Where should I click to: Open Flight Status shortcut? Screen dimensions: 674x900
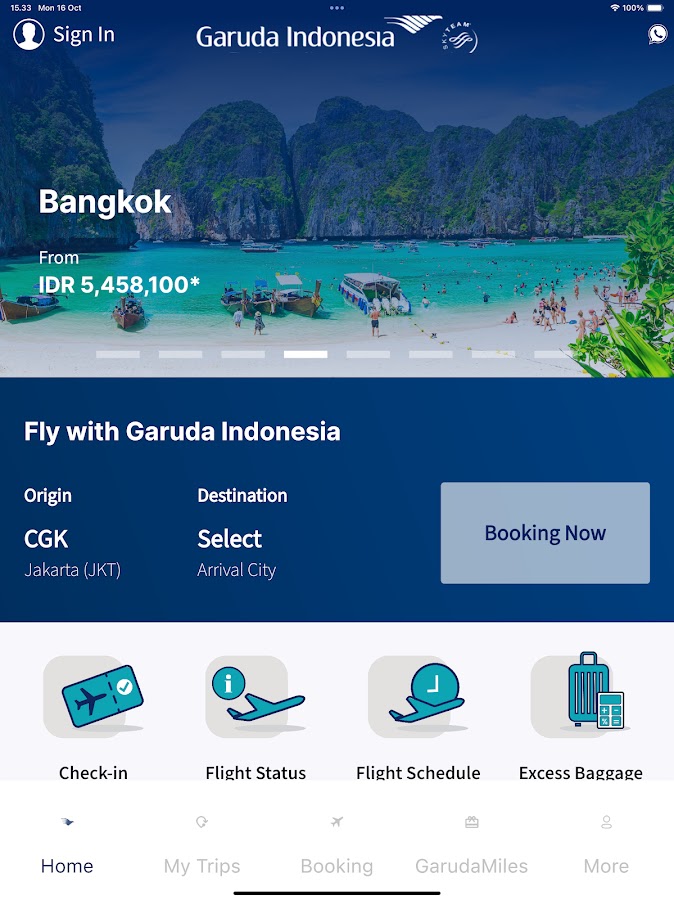[255, 700]
